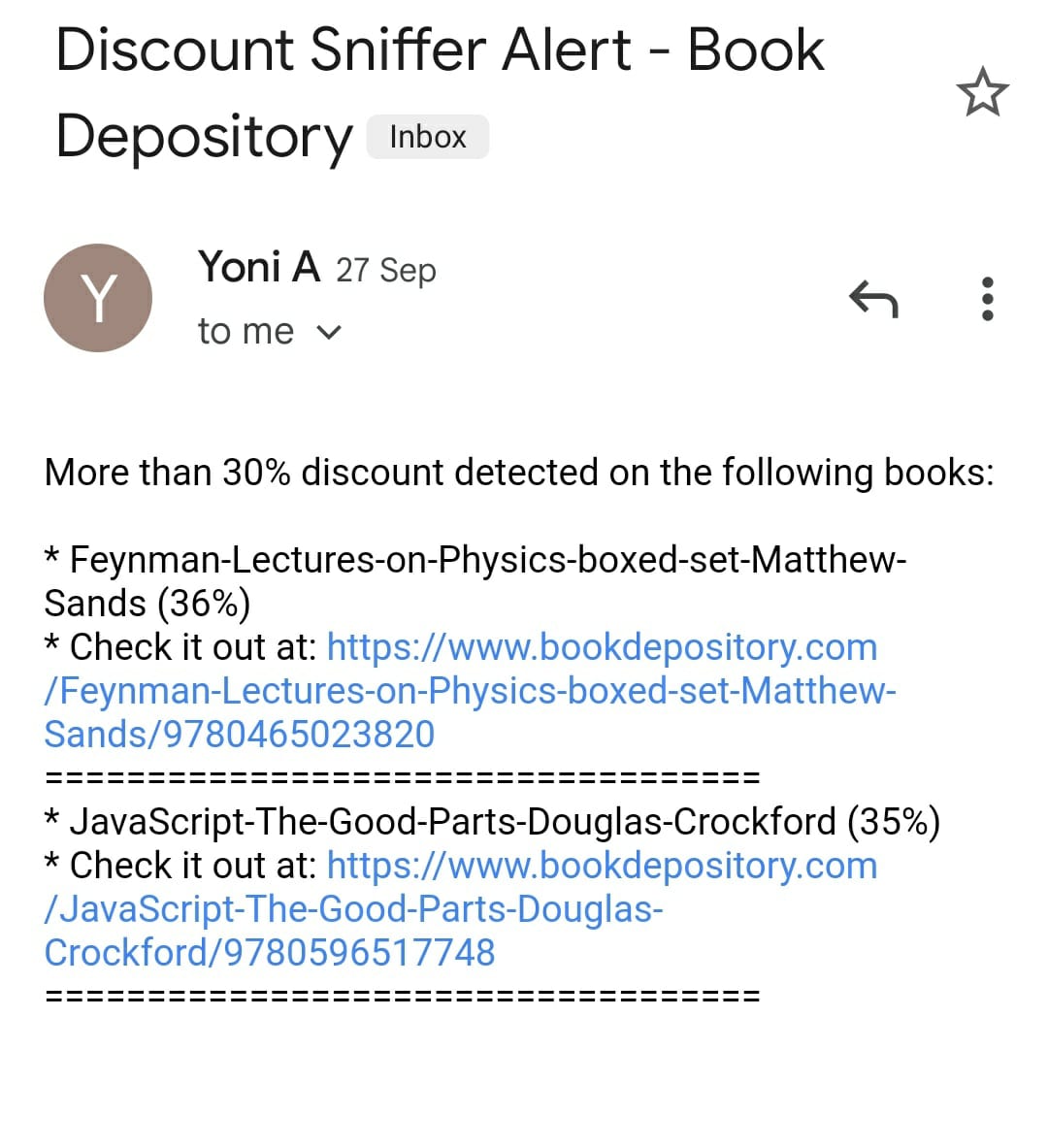Open Yoni A's sender avatar
This screenshot has width=1048, height=1148.
click(x=98, y=298)
